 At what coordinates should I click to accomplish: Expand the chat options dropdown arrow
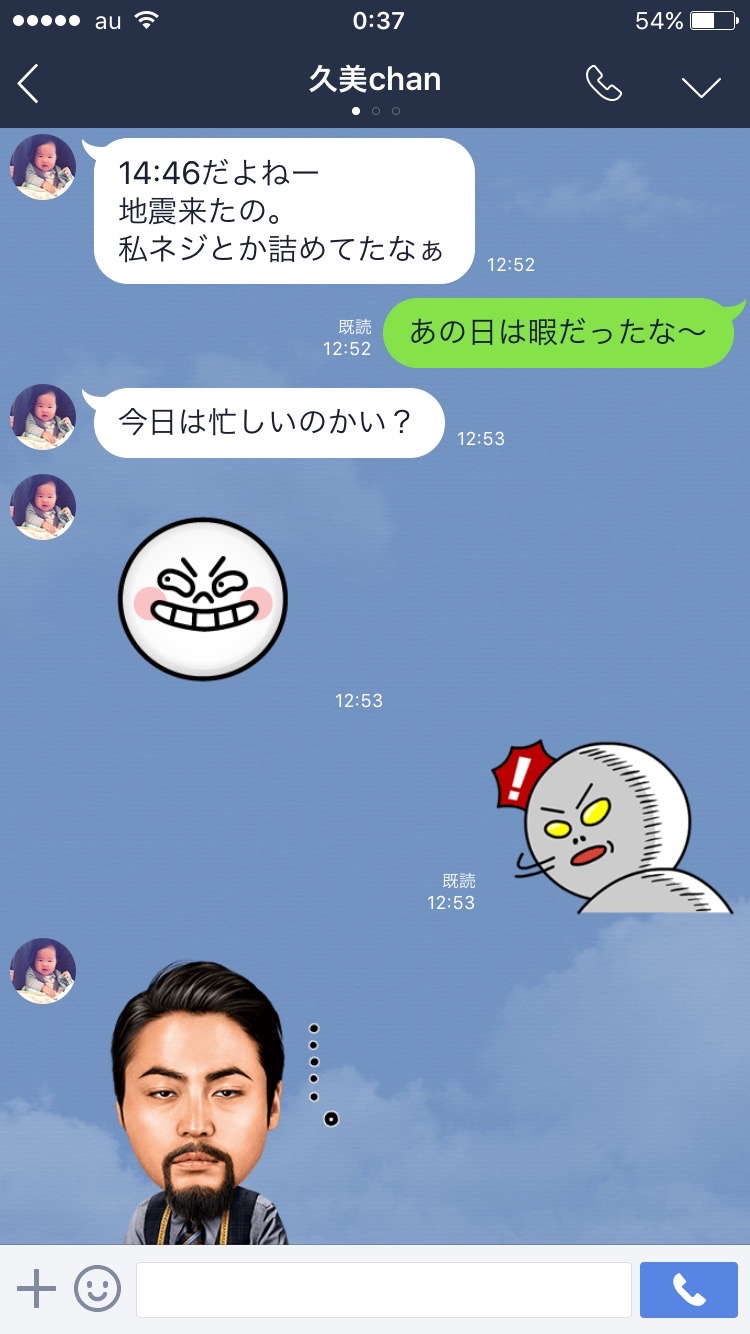coord(701,86)
